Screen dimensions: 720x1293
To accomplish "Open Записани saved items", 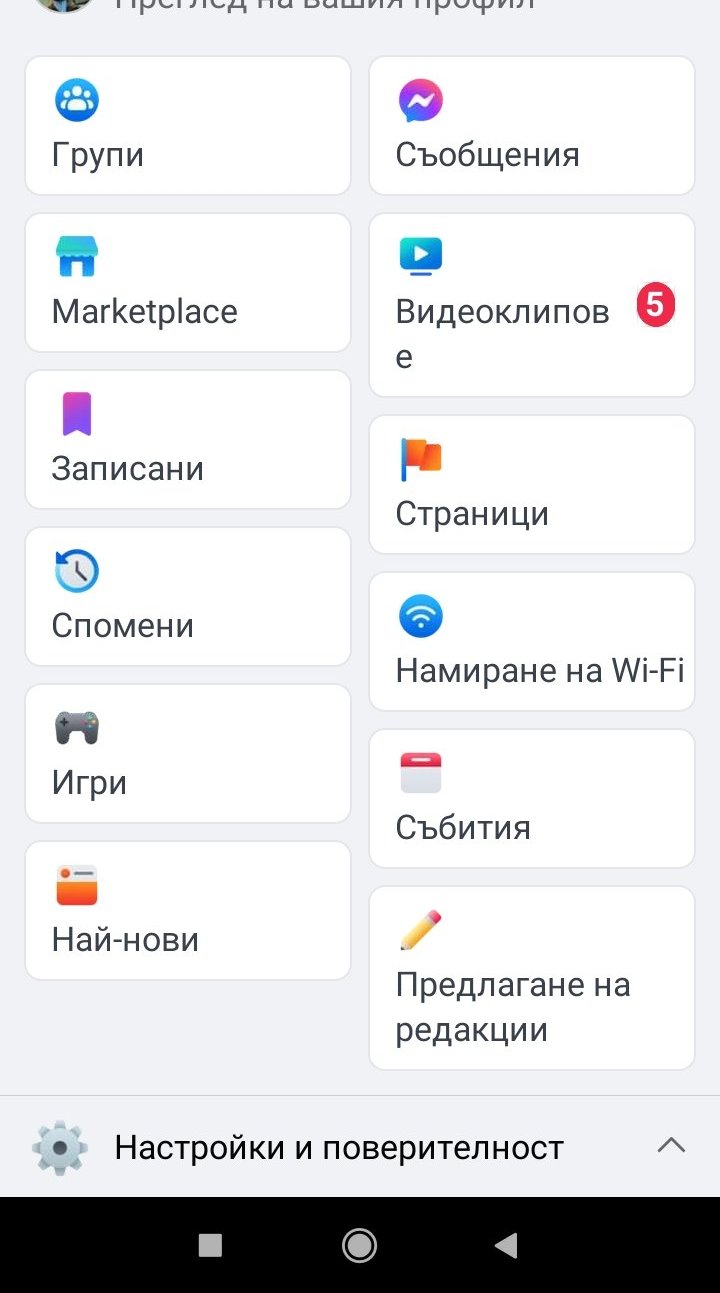I will pos(188,440).
